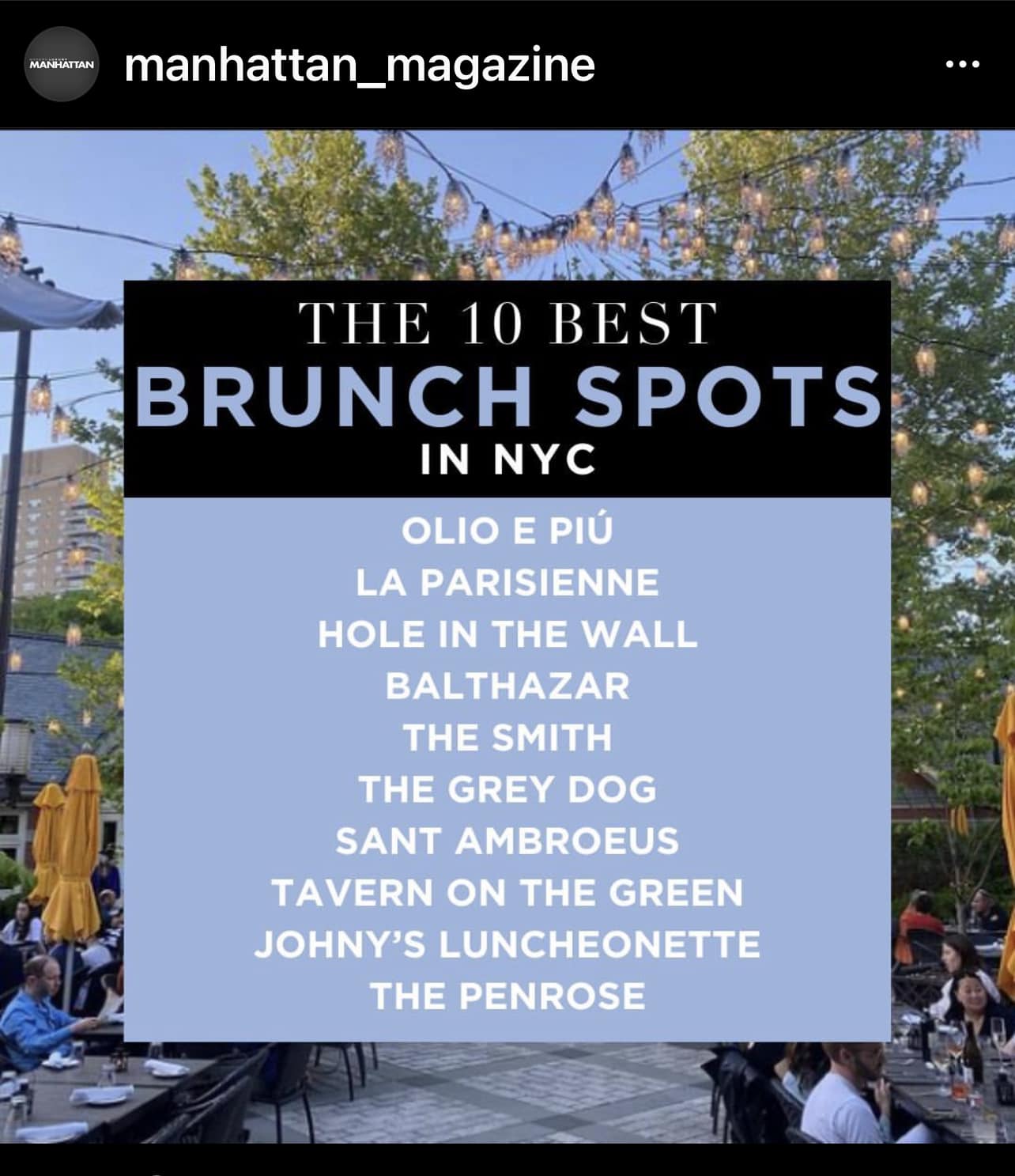Screen dimensions: 1015x1176
Task: Tap the manhattan_magazine username
Action: (360, 65)
